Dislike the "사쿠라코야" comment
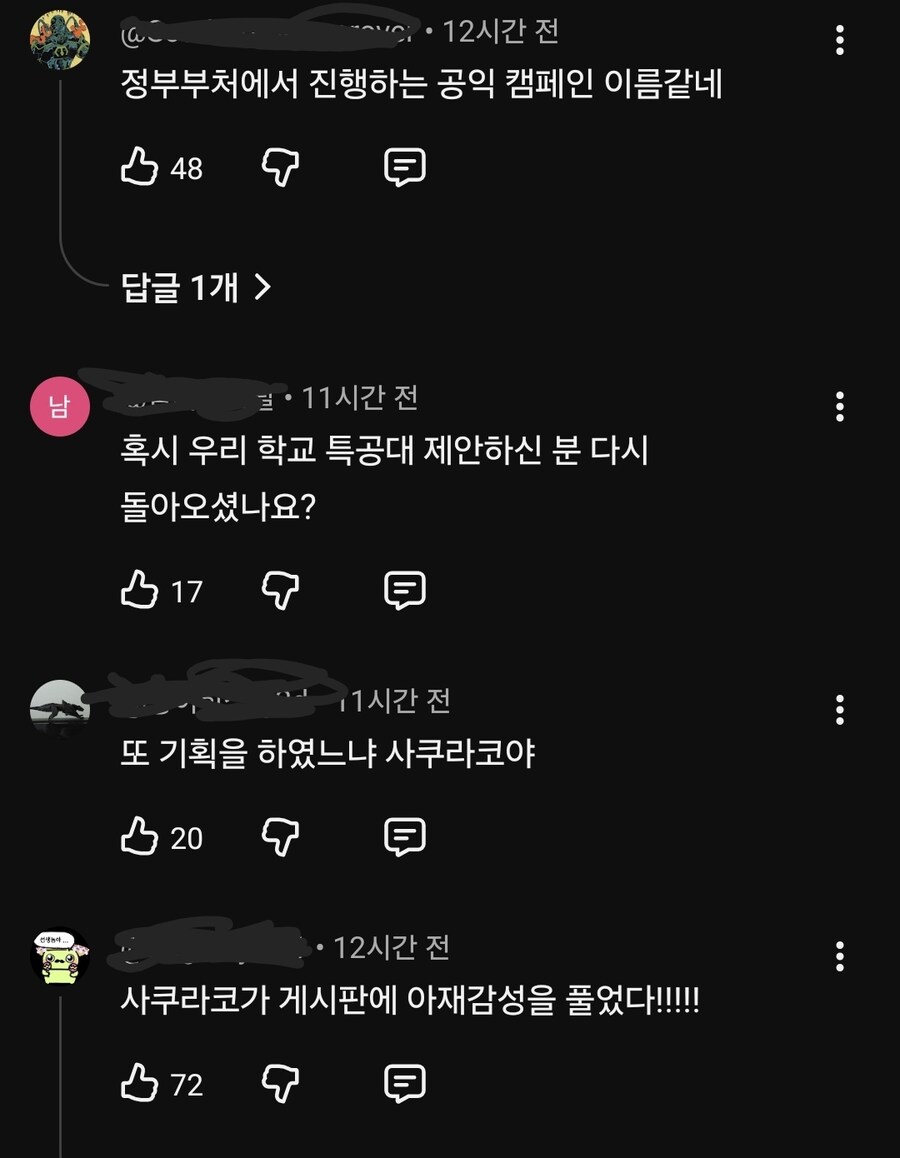This screenshot has width=900, height=1158. pyautogui.click(x=280, y=837)
